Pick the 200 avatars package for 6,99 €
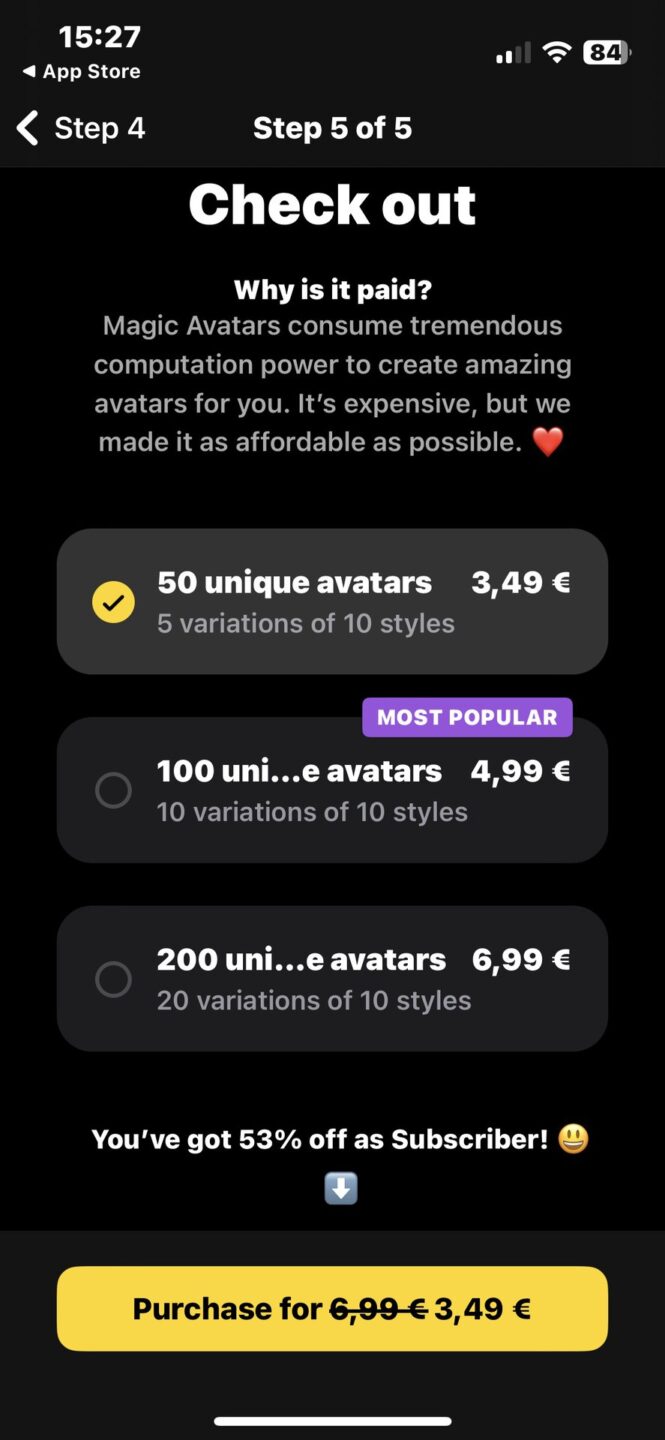 [x=332, y=978]
